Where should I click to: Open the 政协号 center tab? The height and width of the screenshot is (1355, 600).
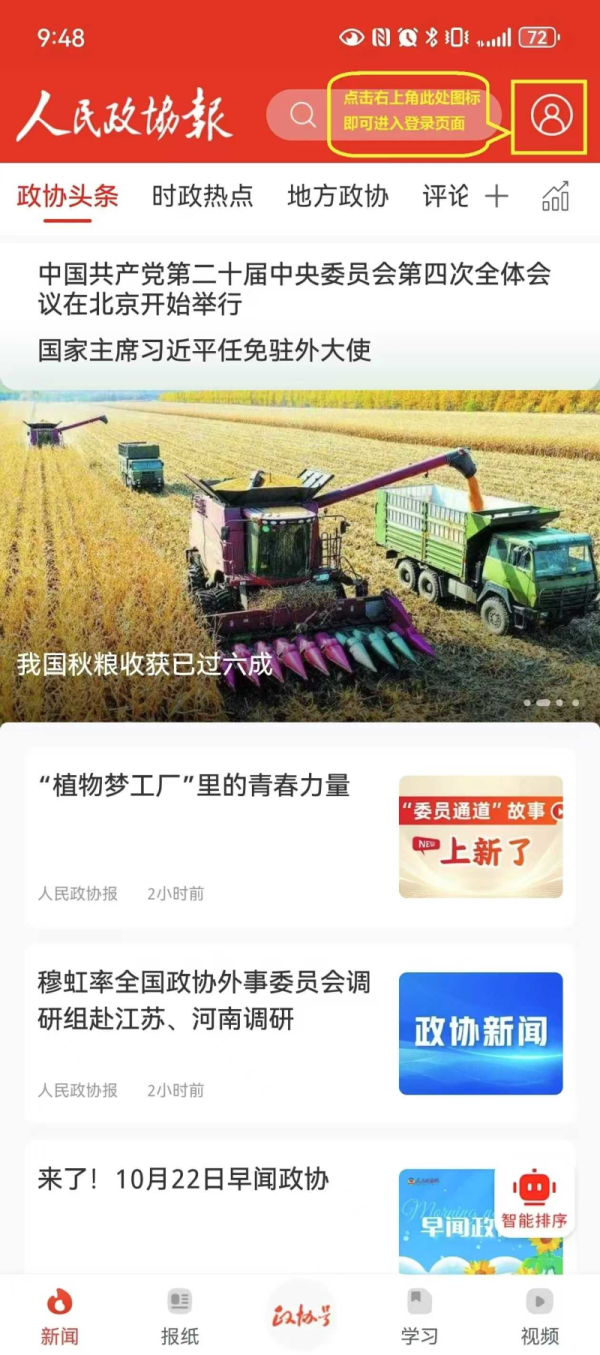click(x=300, y=1315)
